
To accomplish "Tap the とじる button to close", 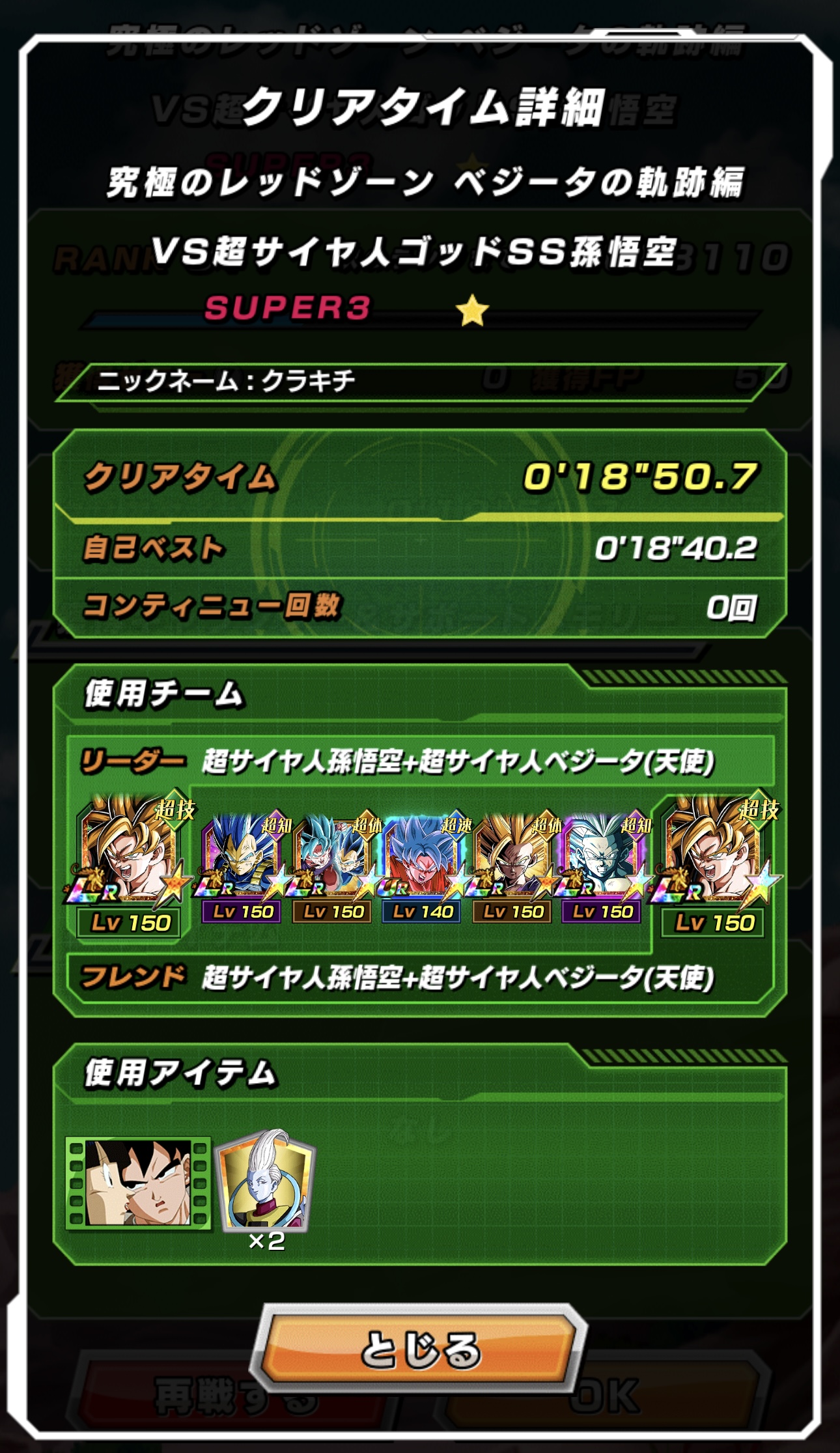I will 420,1348.
